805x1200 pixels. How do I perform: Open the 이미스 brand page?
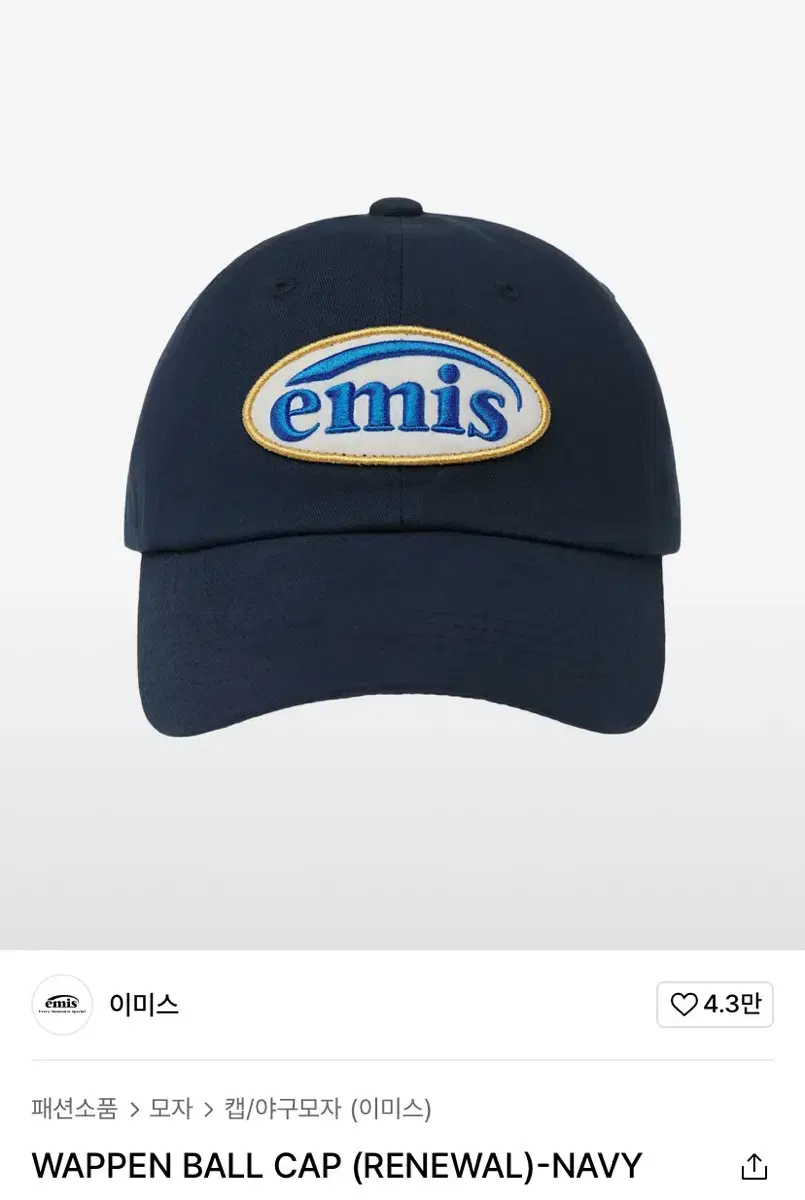(x=144, y=1004)
